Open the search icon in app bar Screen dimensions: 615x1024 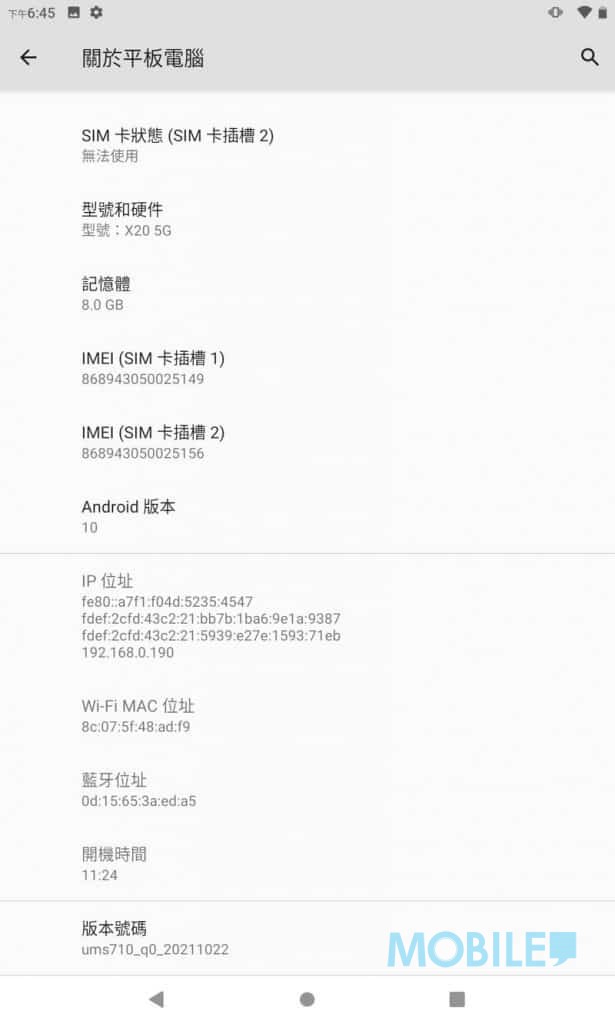tap(590, 57)
